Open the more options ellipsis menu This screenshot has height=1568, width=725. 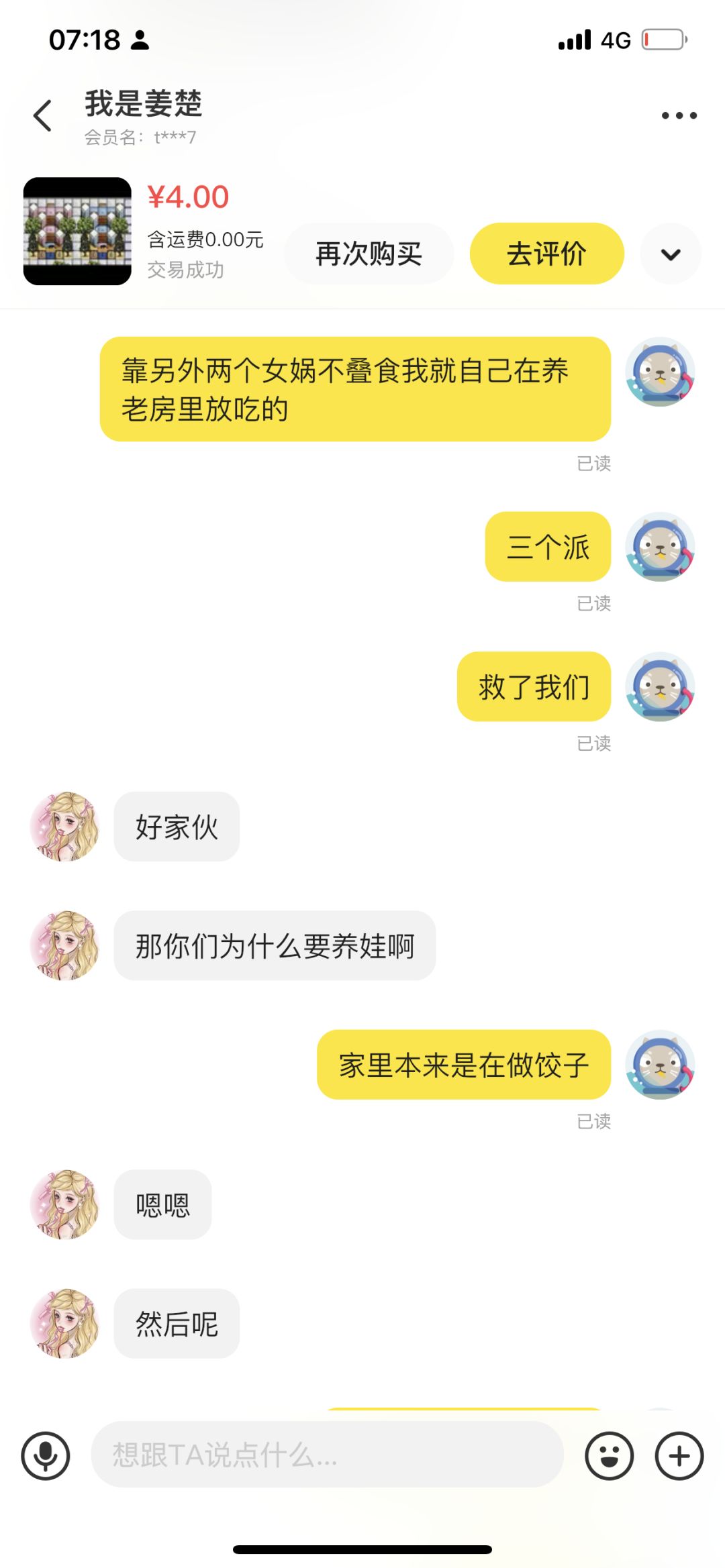point(678,115)
